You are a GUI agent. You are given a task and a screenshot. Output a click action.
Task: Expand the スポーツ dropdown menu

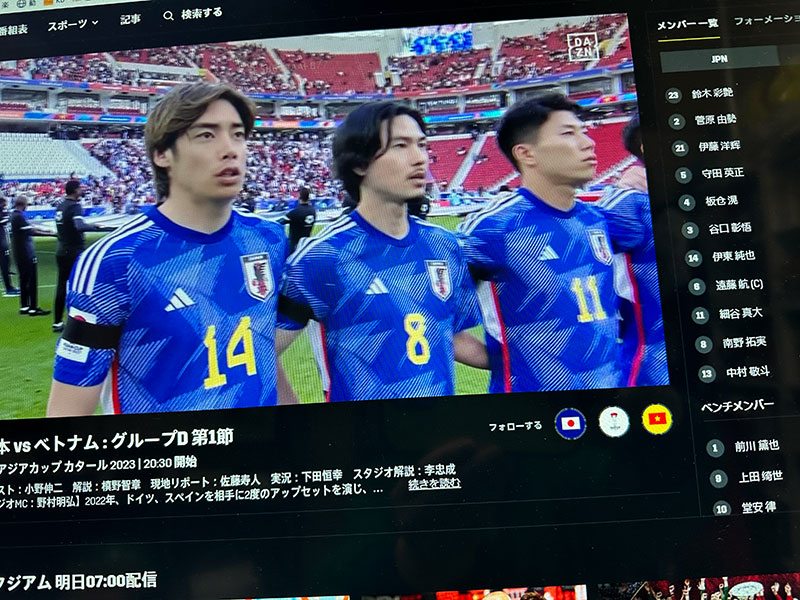coord(73,24)
